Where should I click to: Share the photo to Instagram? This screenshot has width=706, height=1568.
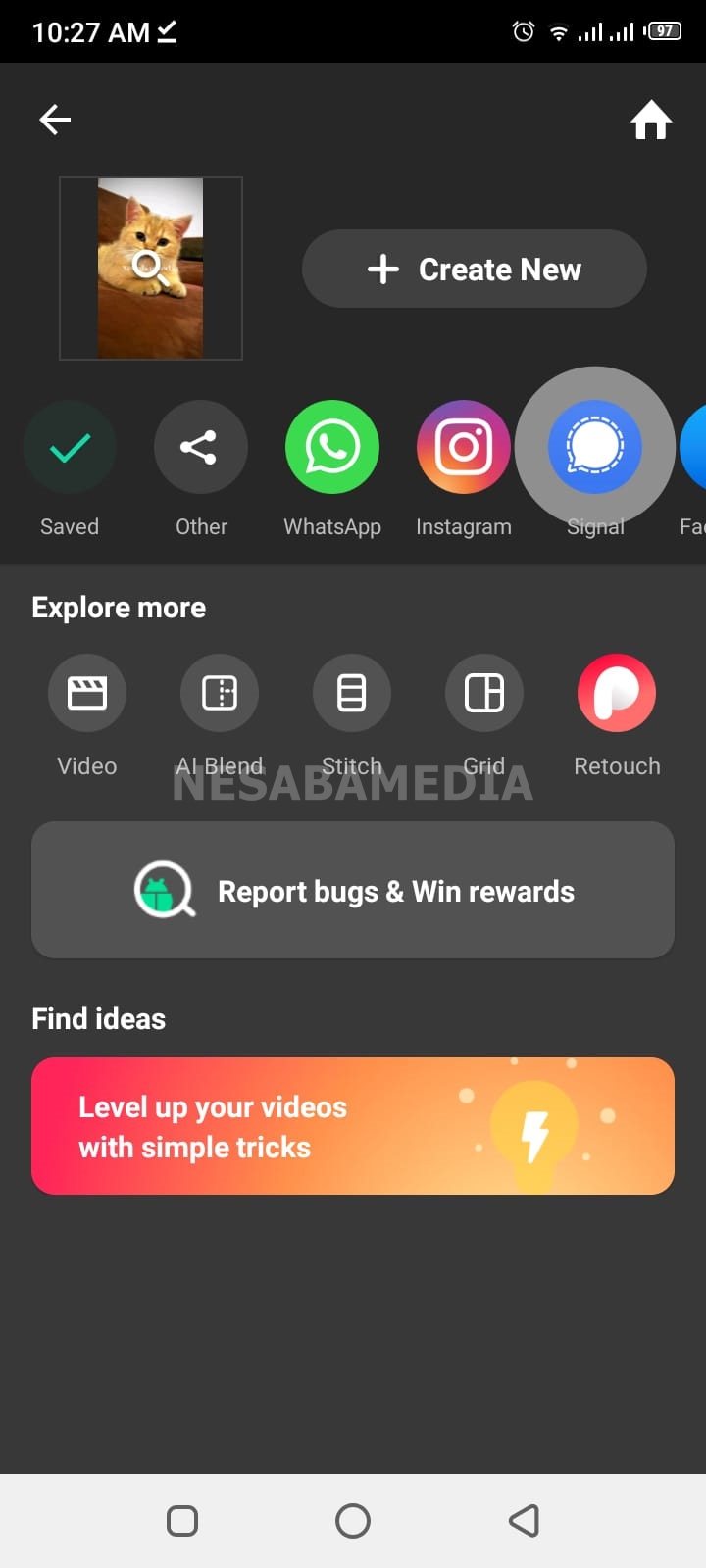(x=464, y=447)
